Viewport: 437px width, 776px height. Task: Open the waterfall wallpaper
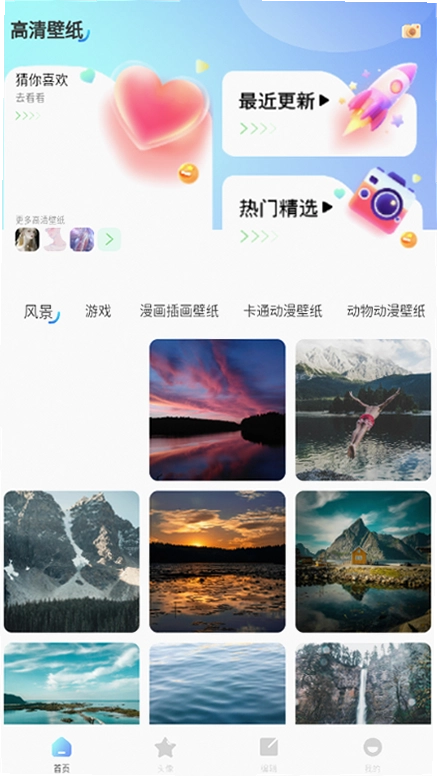(363, 683)
